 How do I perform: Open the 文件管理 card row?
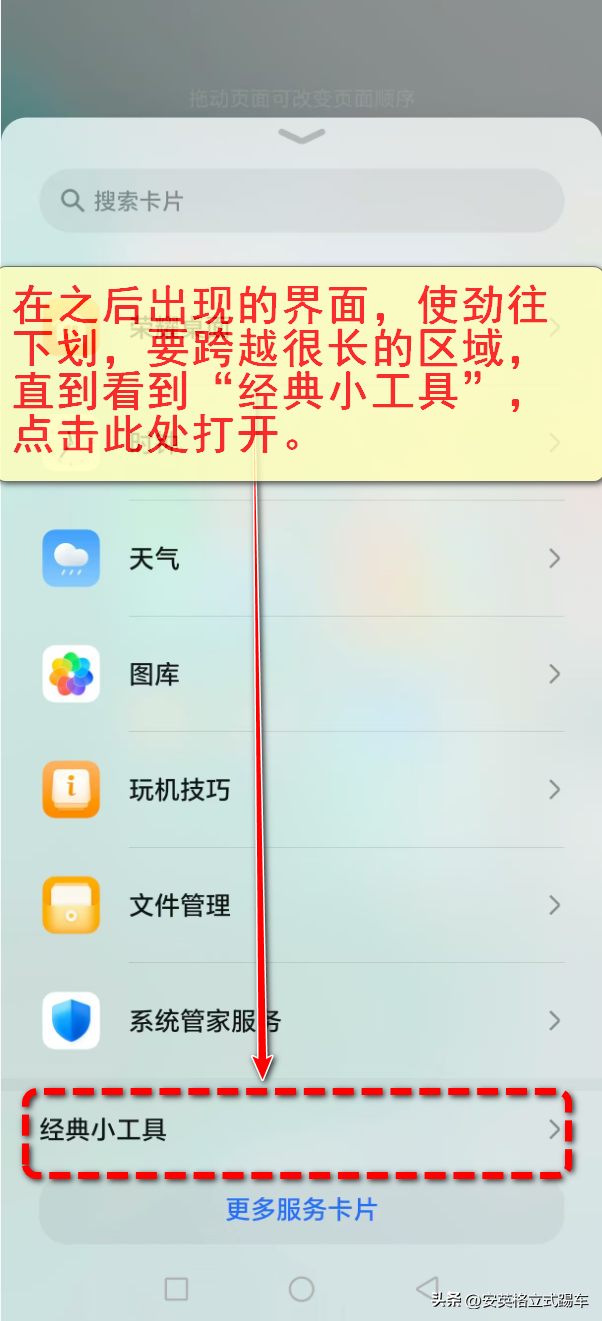tap(301, 905)
